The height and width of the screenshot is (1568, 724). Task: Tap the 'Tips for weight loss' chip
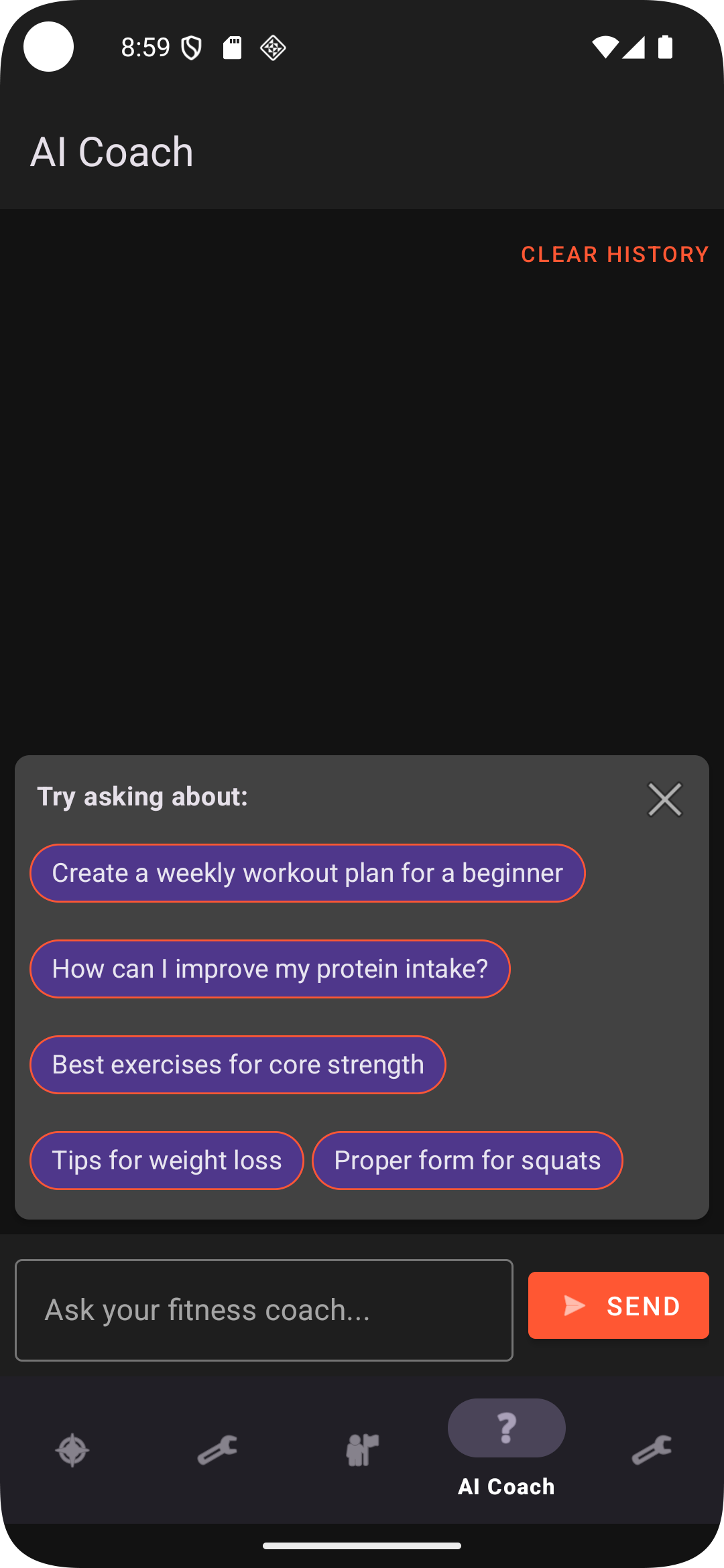pyautogui.click(x=166, y=1161)
